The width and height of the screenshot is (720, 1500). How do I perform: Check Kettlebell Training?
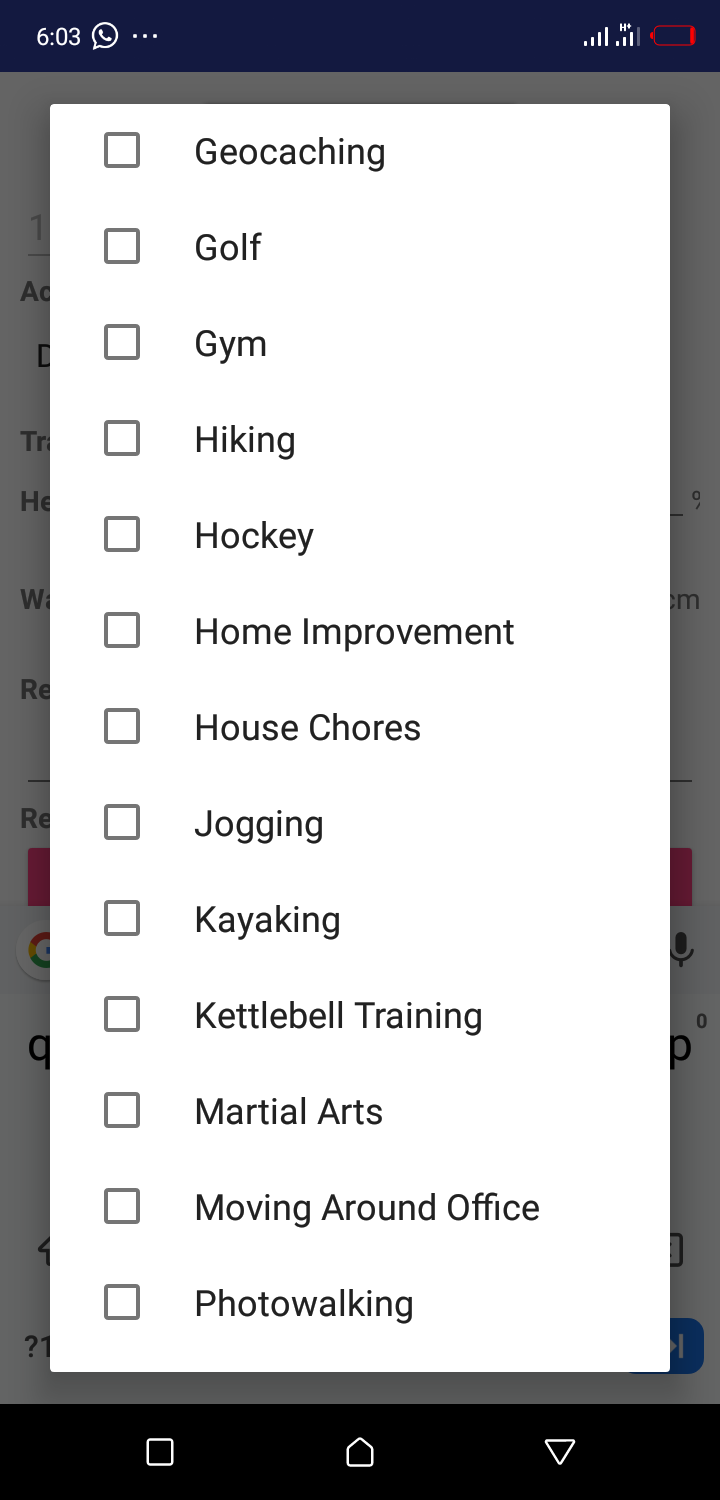122,1015
